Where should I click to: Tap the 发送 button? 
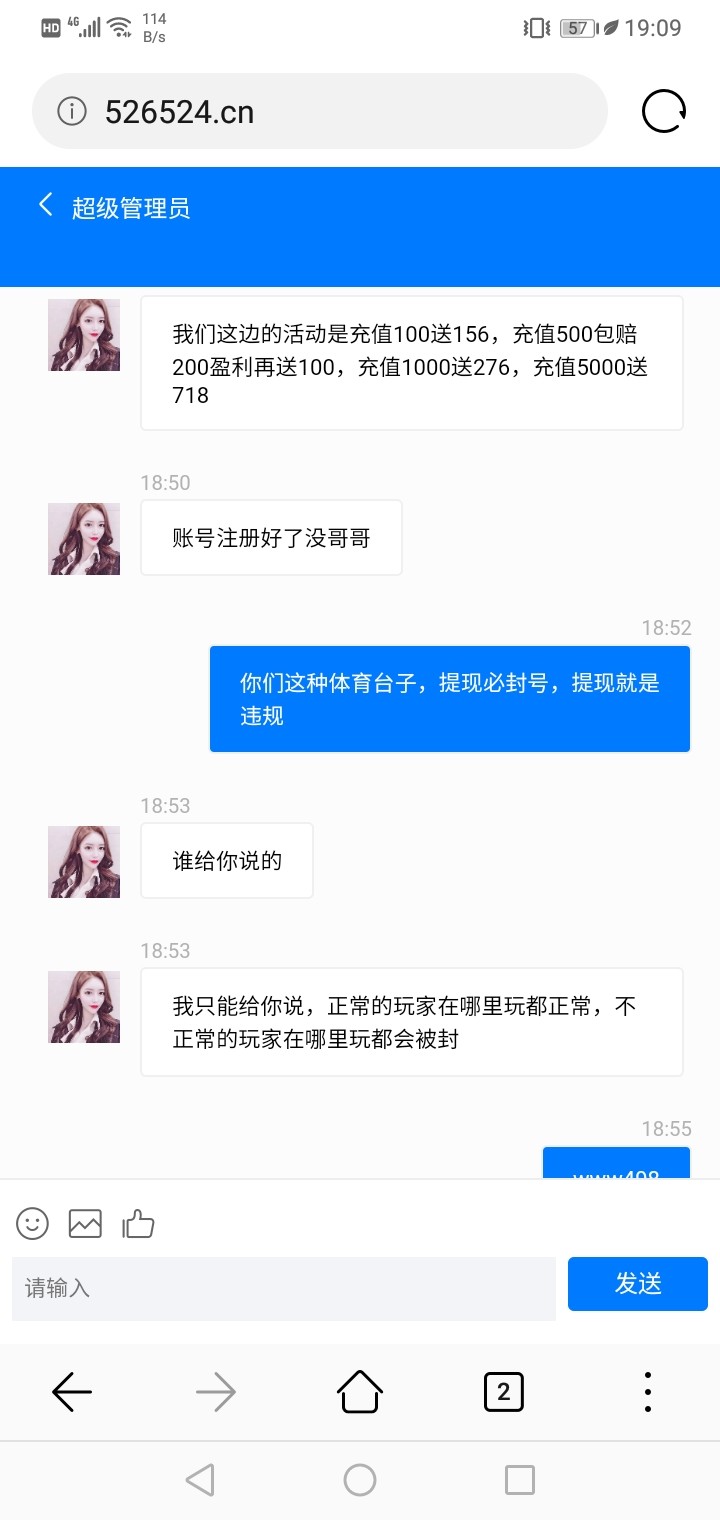click(x=637, y=1284)
